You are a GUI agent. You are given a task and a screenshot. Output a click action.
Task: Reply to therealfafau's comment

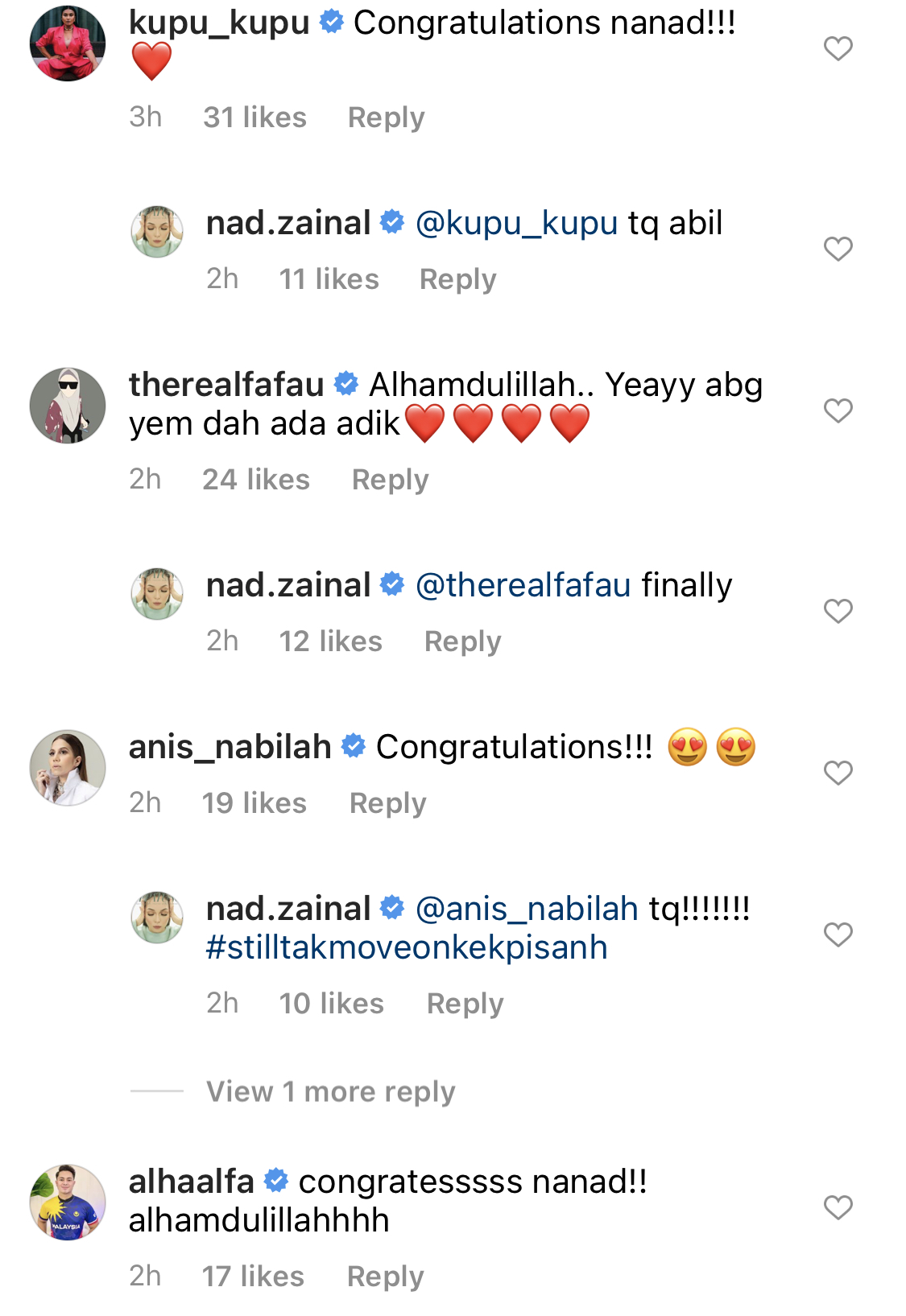tap(390, 480)
